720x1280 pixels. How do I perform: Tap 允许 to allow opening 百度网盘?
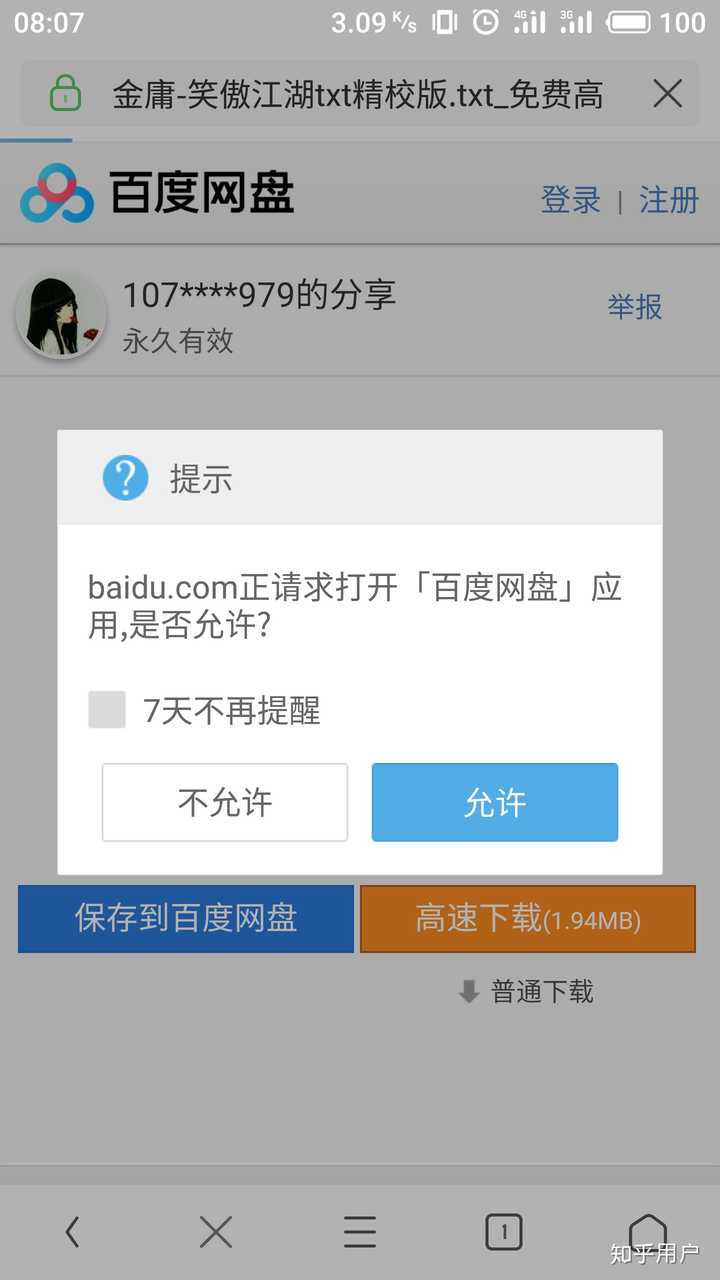pos(495,802)
